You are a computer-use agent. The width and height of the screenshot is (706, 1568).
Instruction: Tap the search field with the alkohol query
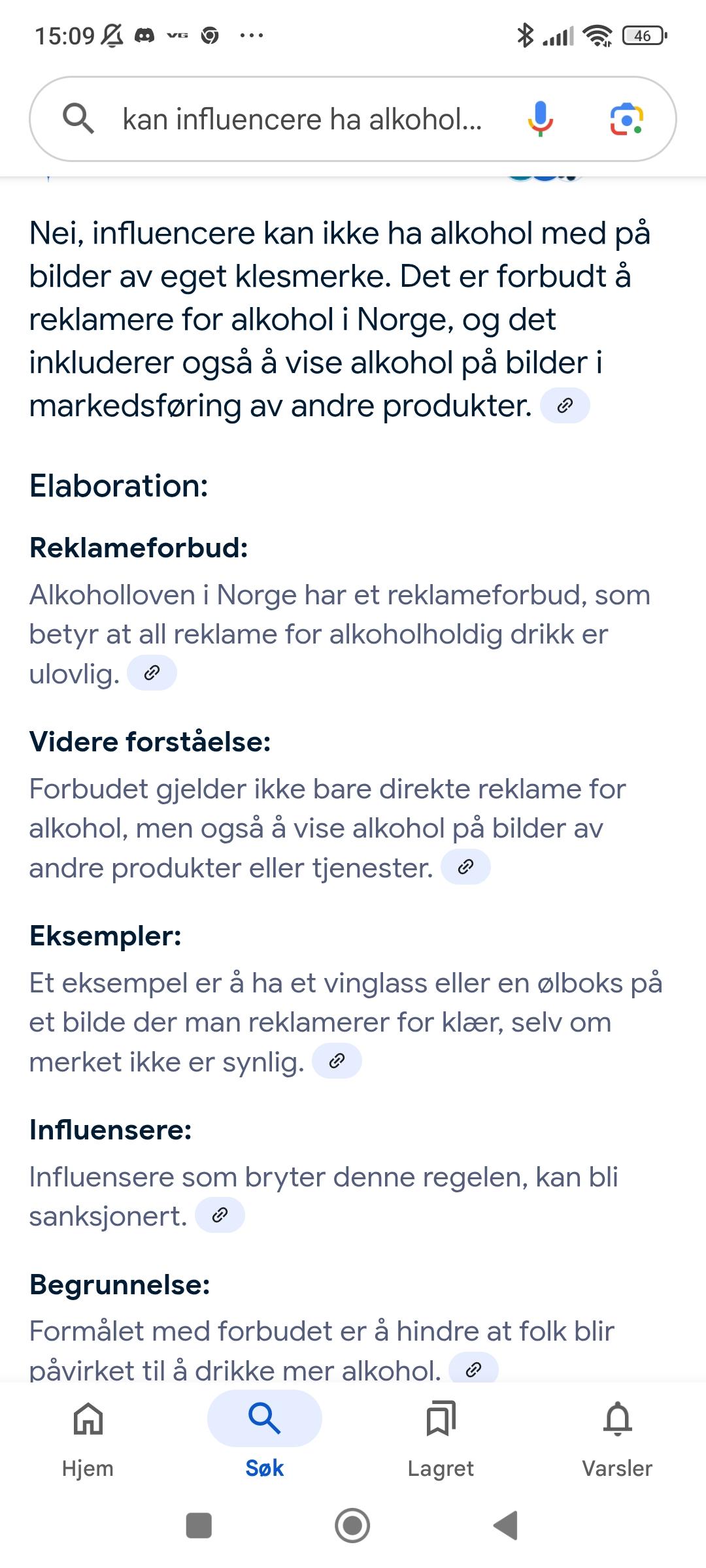point(302,120)
